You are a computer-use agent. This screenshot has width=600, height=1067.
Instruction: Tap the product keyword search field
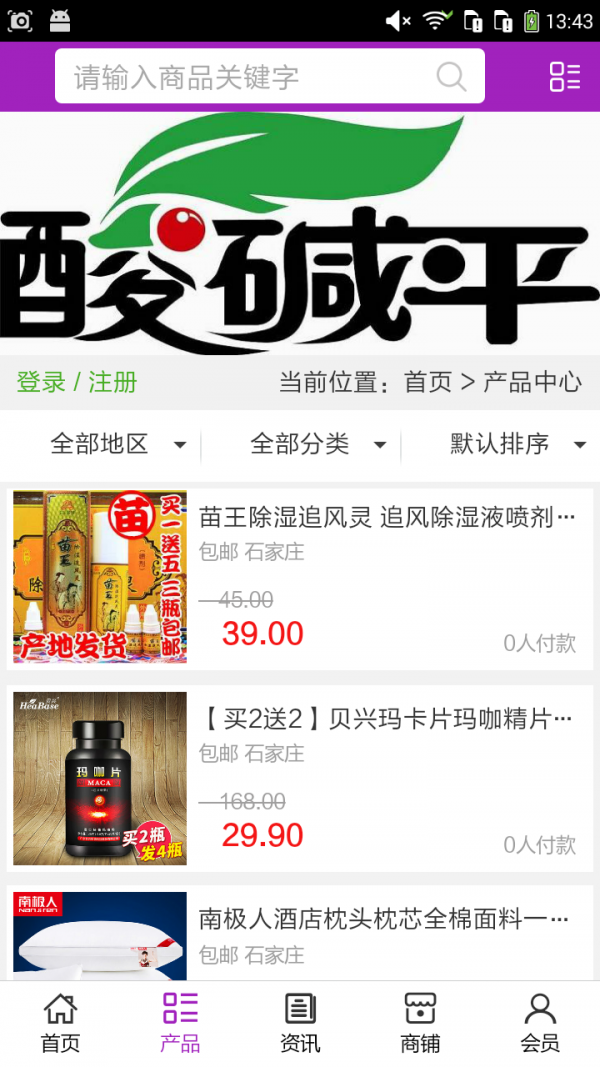tap(250, 77)
